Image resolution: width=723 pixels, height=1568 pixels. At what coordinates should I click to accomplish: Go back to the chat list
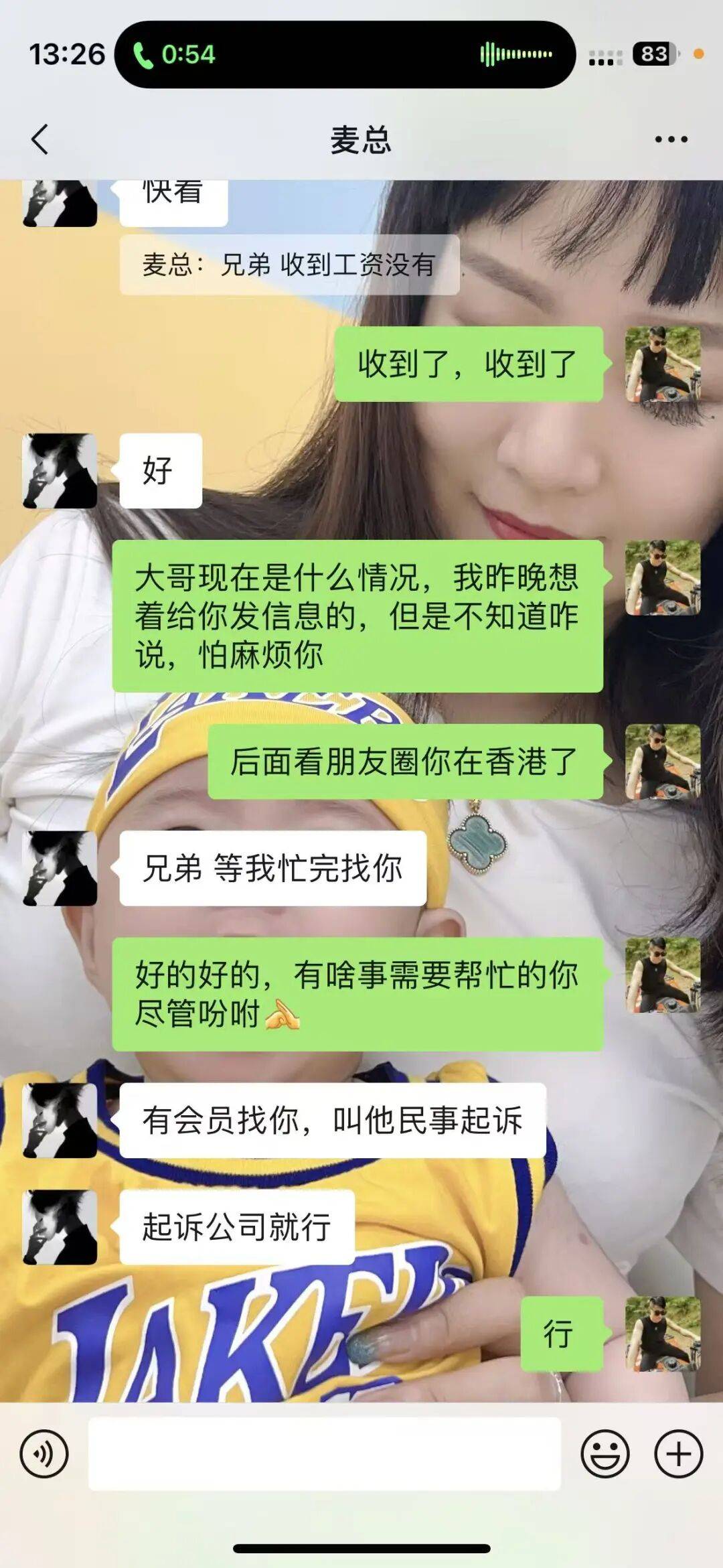(40, 139)
